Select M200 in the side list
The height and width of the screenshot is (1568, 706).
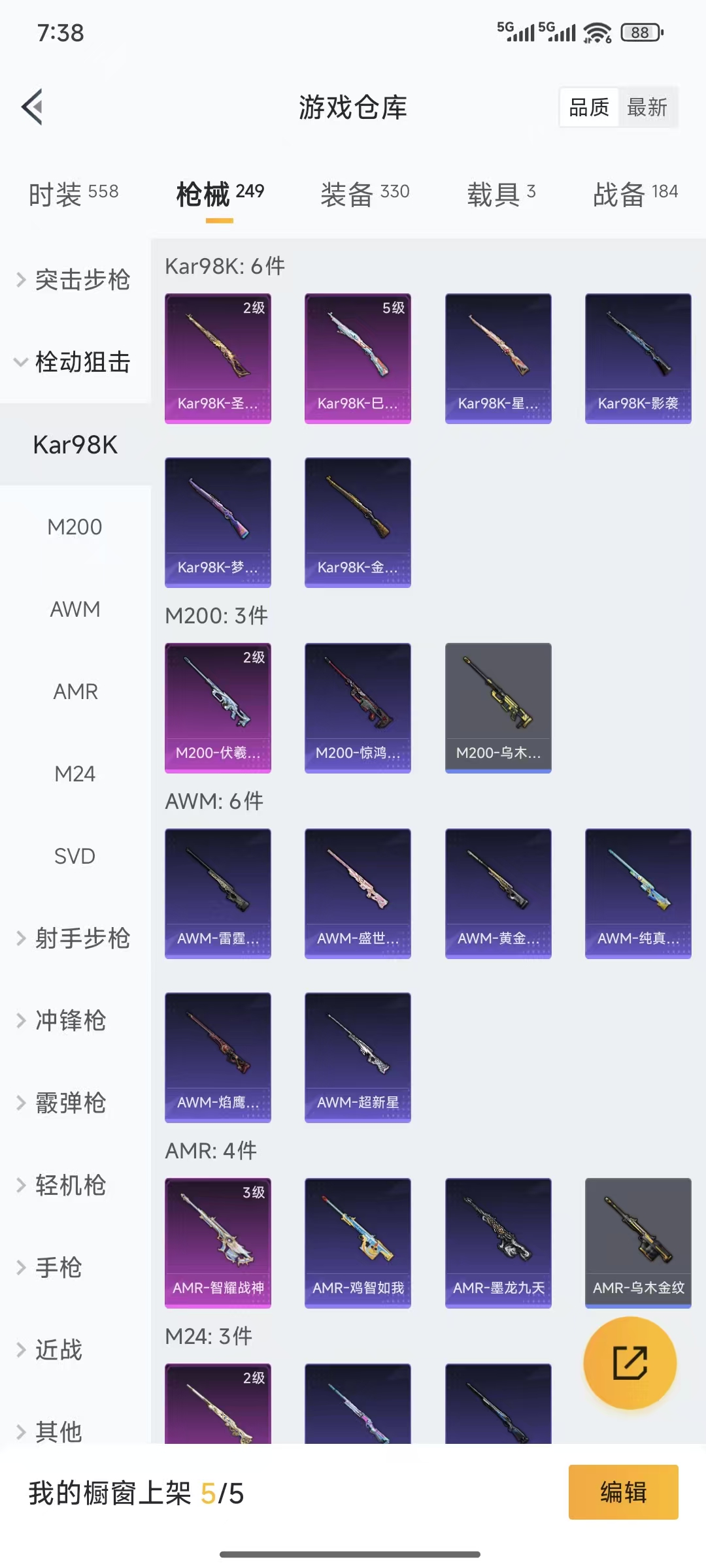click(x=75, y=527)
